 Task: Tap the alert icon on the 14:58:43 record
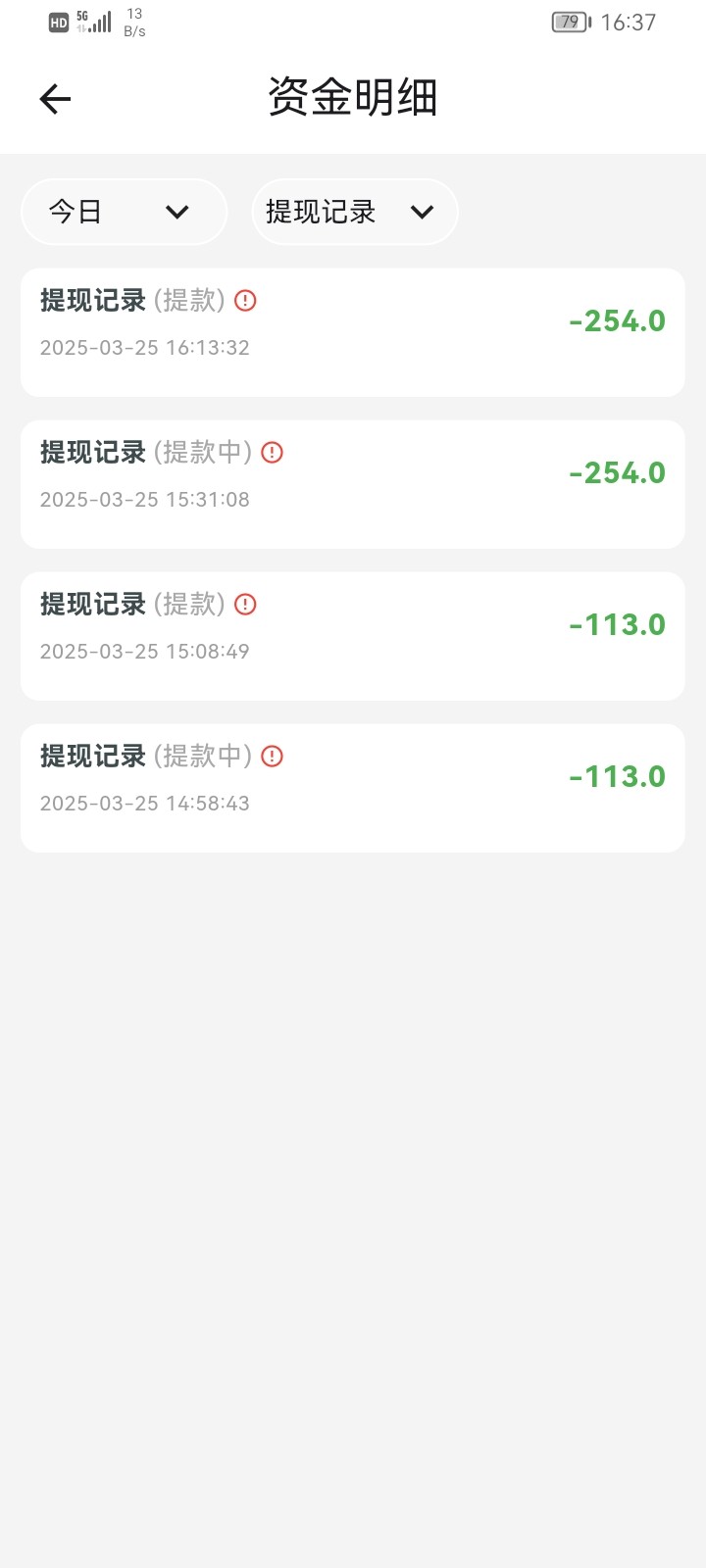pyautogui.click(x=273, y=757)
